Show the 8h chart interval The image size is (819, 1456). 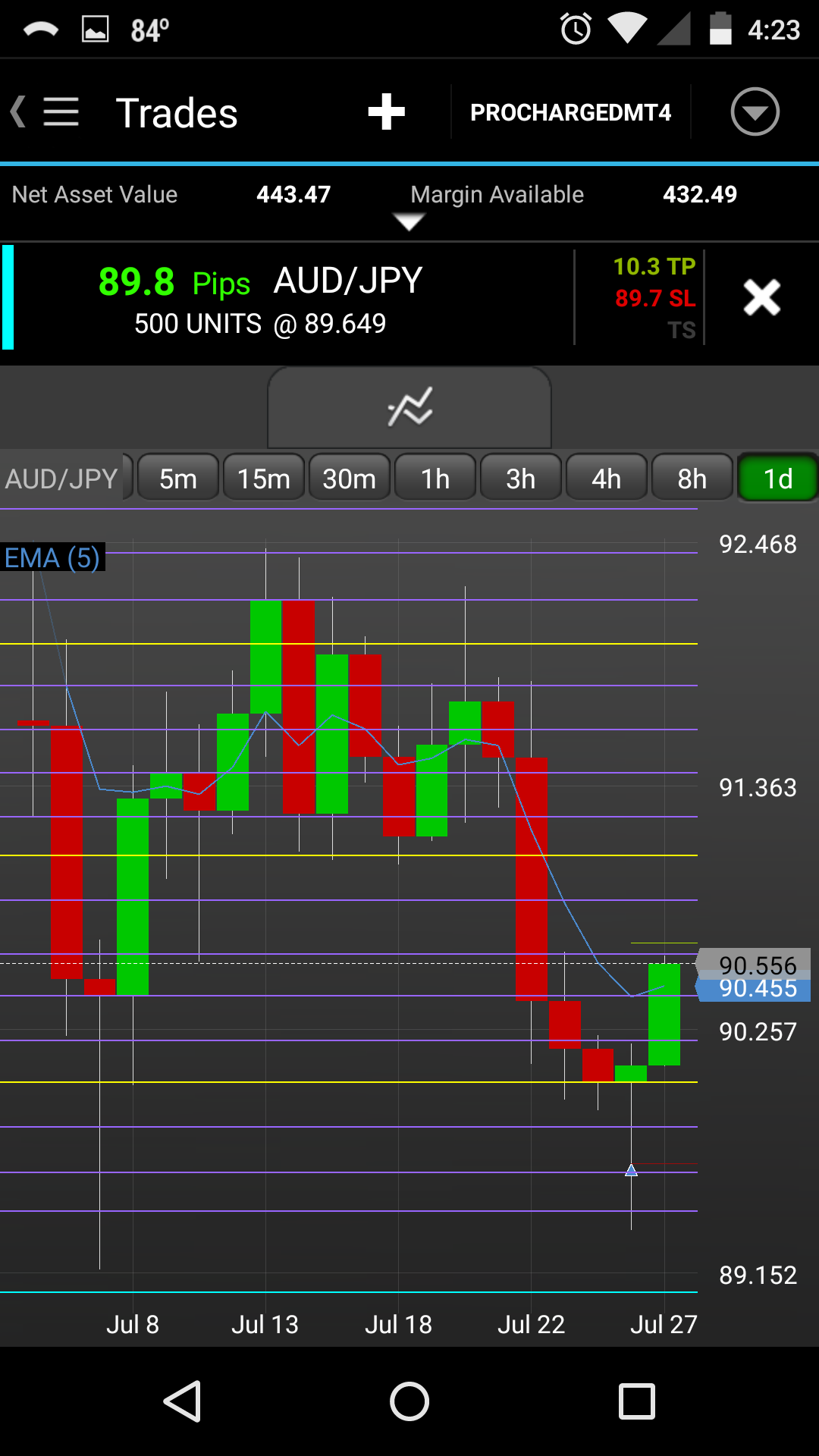coord(692,479)
